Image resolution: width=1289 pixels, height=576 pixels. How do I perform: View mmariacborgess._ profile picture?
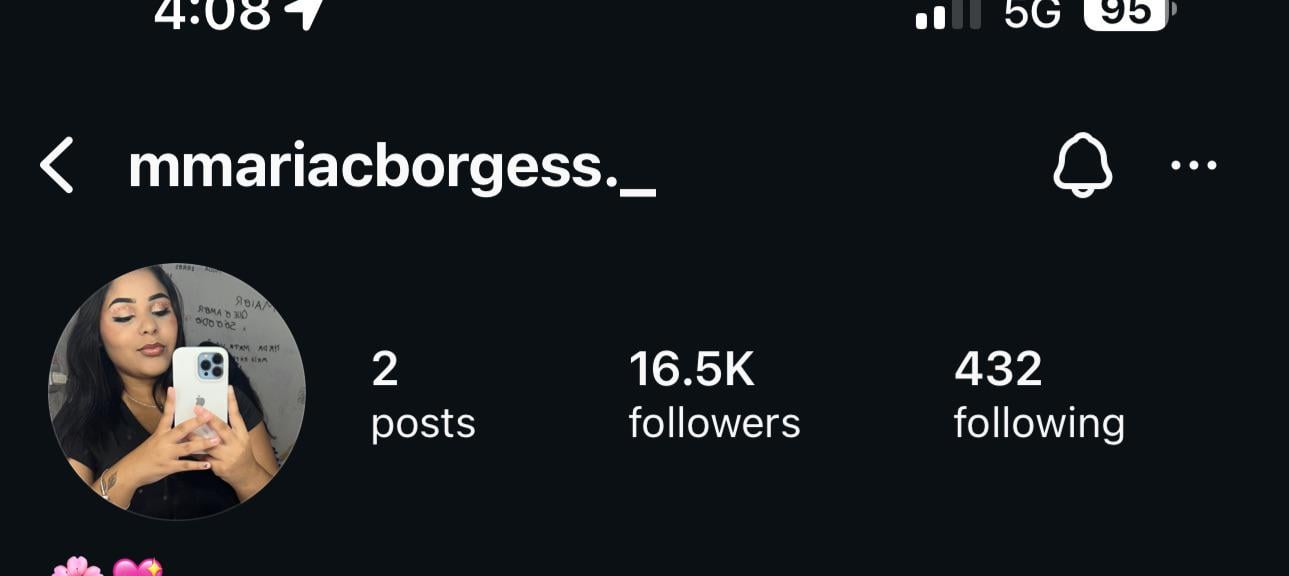coord(177,392)
